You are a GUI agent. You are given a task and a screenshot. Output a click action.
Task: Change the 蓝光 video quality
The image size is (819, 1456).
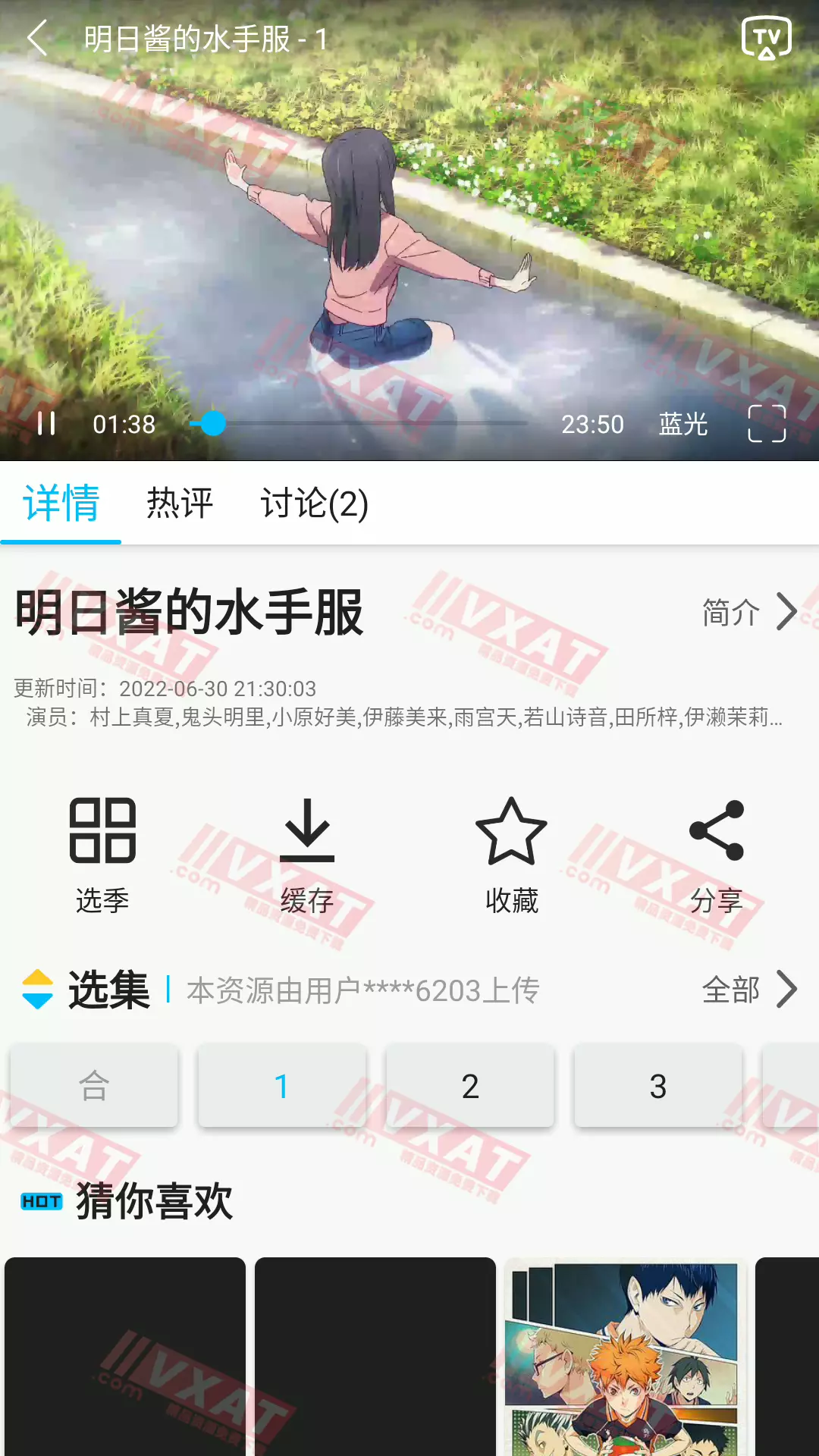682,424
